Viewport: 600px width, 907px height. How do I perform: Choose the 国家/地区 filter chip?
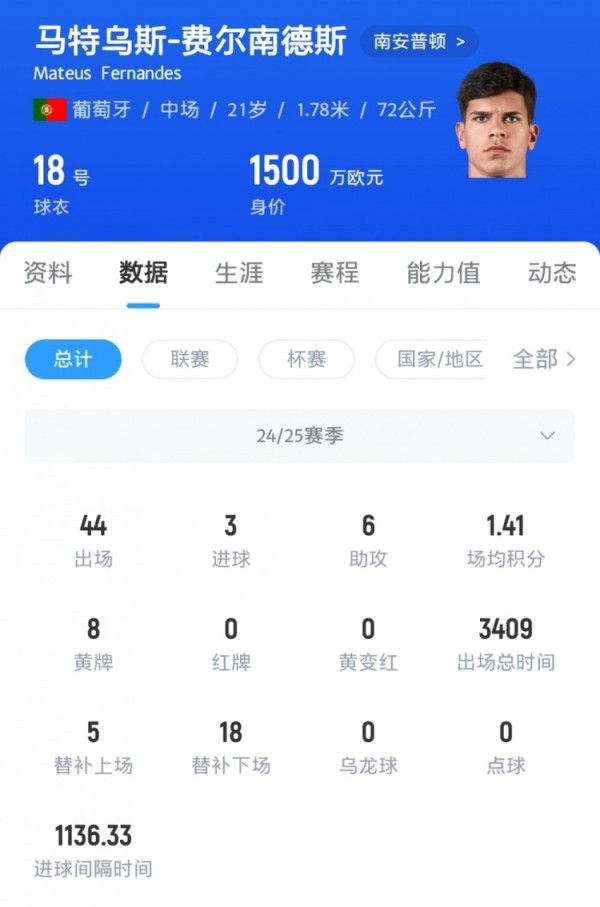point(438,359)
